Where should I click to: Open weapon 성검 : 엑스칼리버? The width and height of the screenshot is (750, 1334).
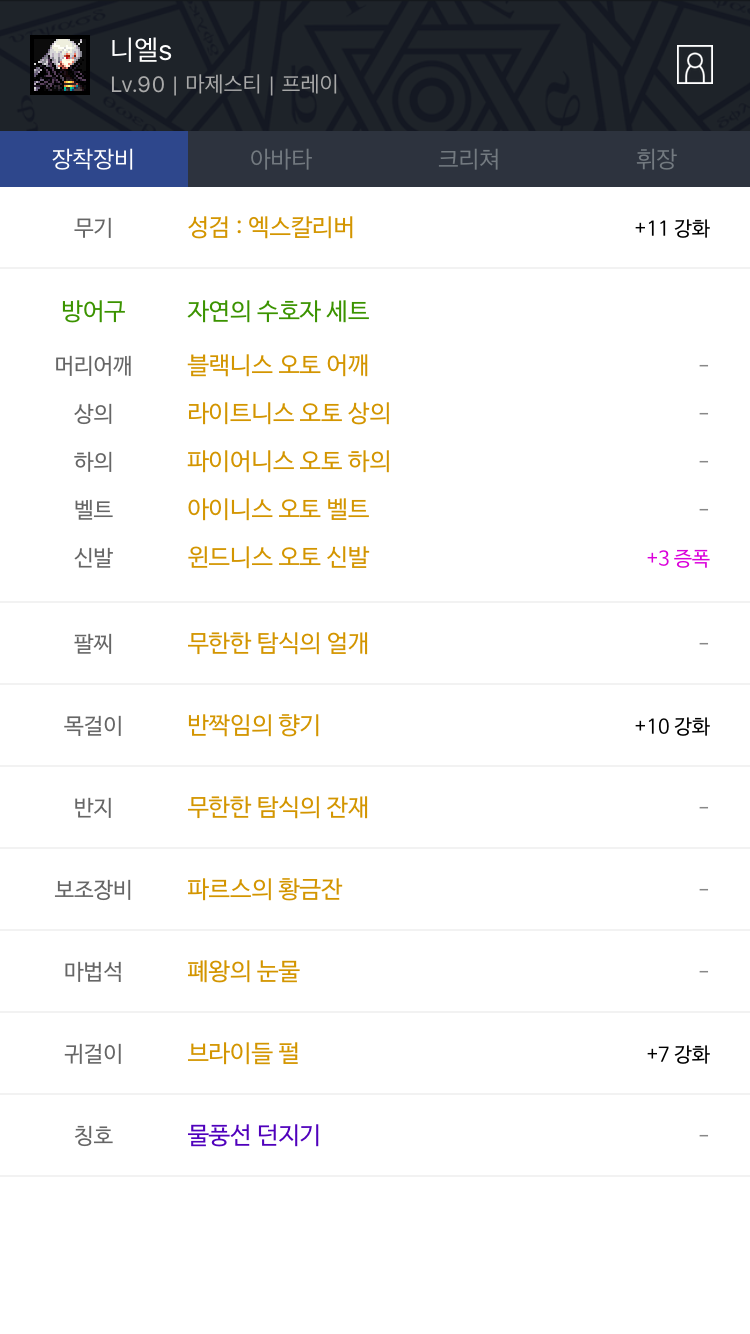pos(271,228)
